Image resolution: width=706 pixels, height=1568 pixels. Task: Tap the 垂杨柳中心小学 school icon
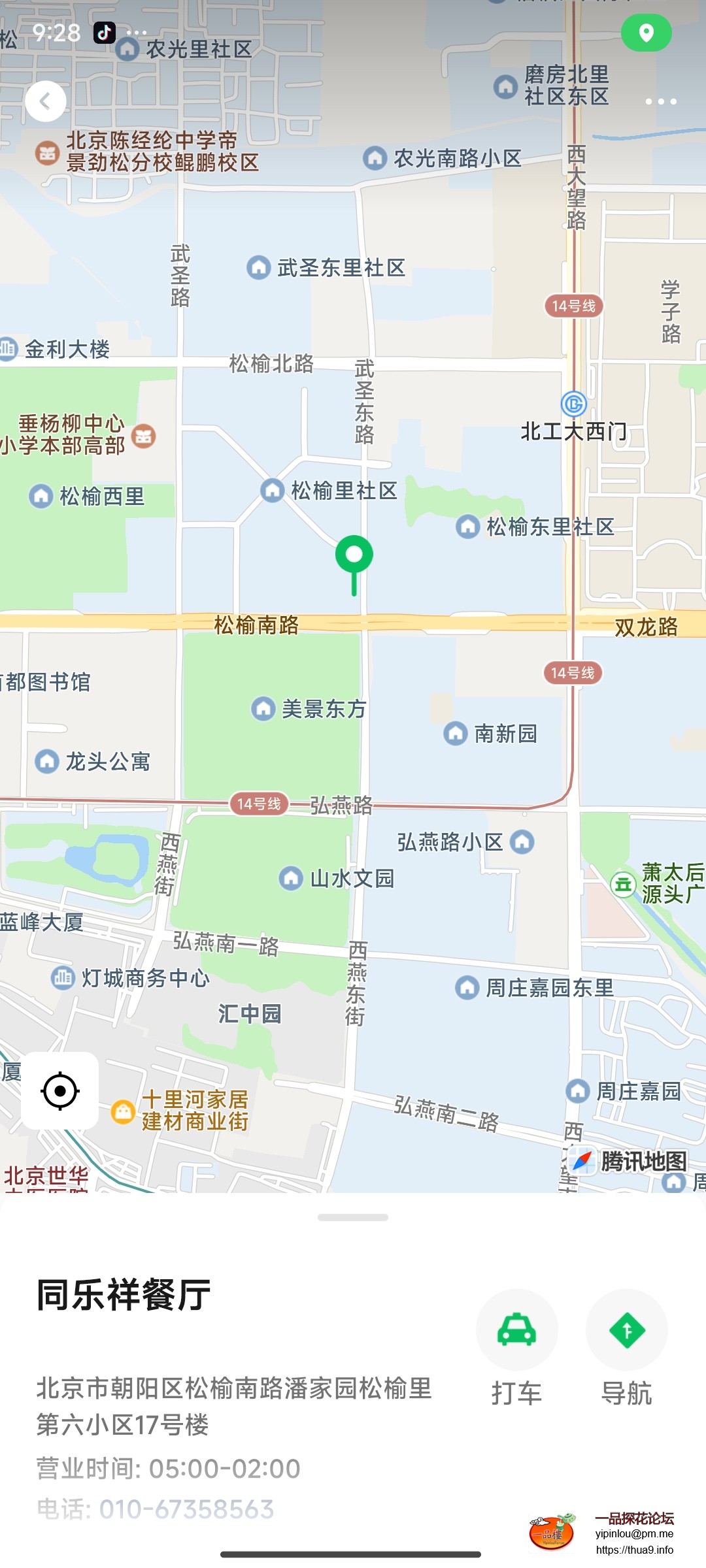click(144, 436)
